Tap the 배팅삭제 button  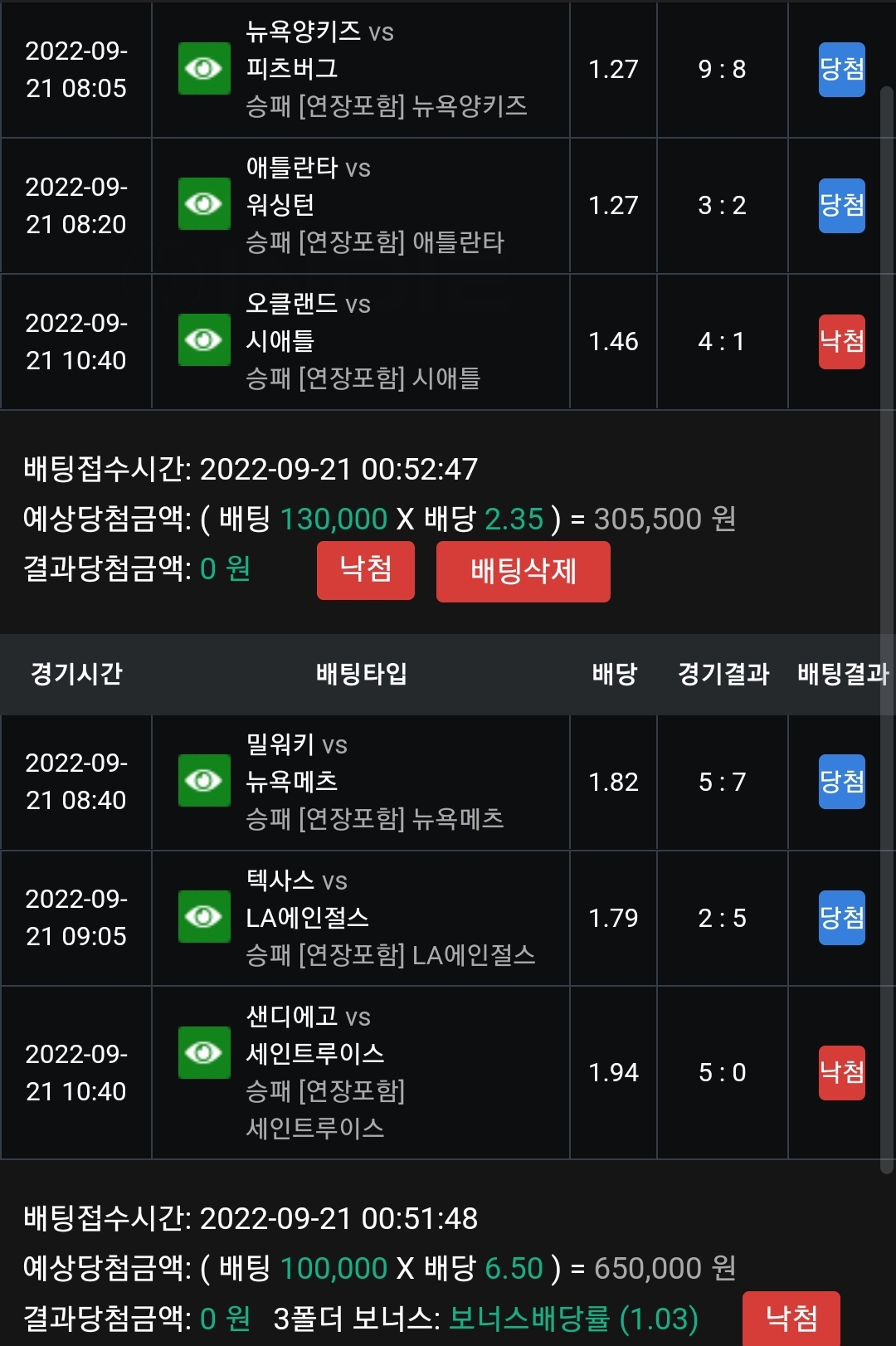[x=523, y=571]
